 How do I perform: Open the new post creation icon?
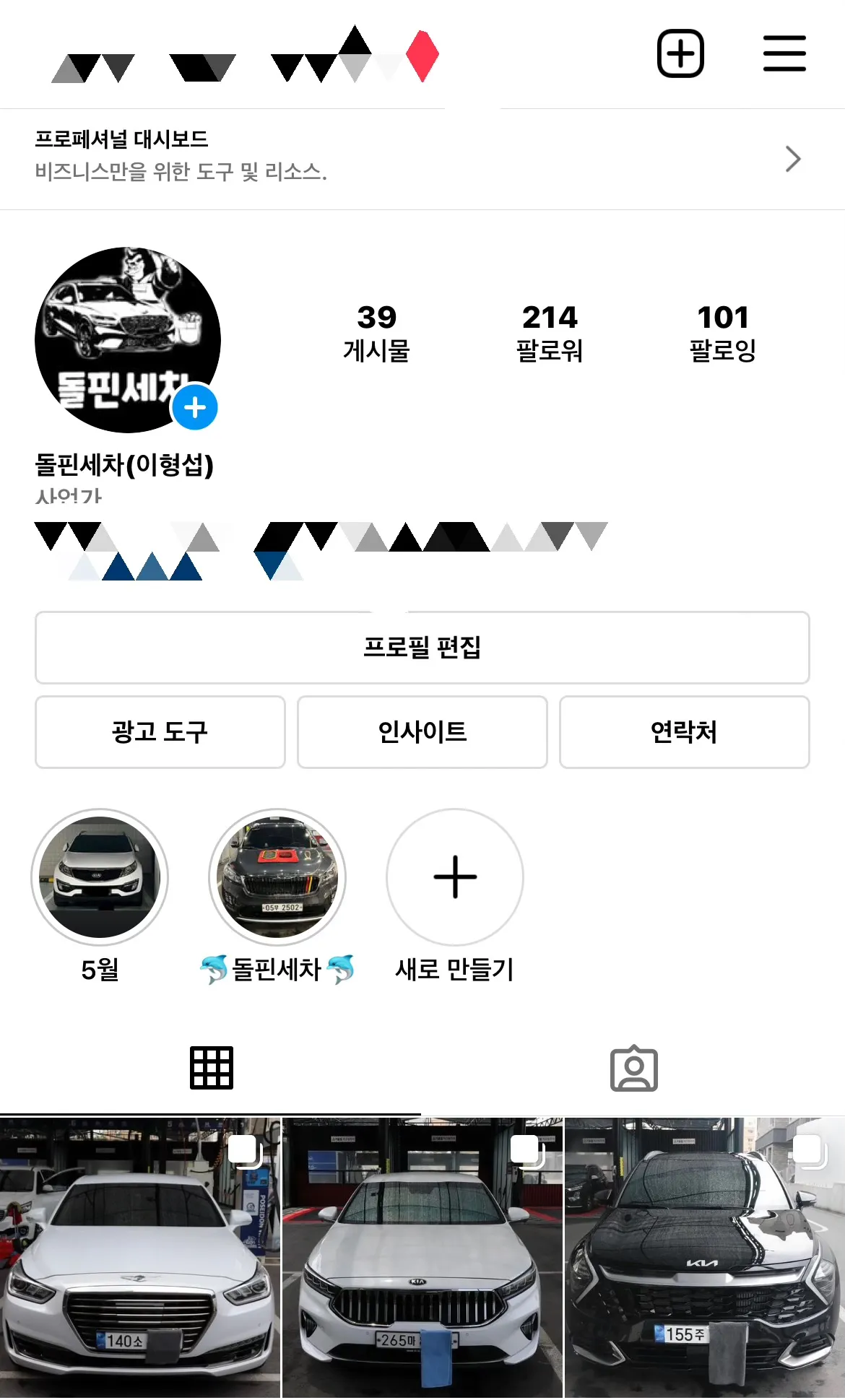pos(679,53)
